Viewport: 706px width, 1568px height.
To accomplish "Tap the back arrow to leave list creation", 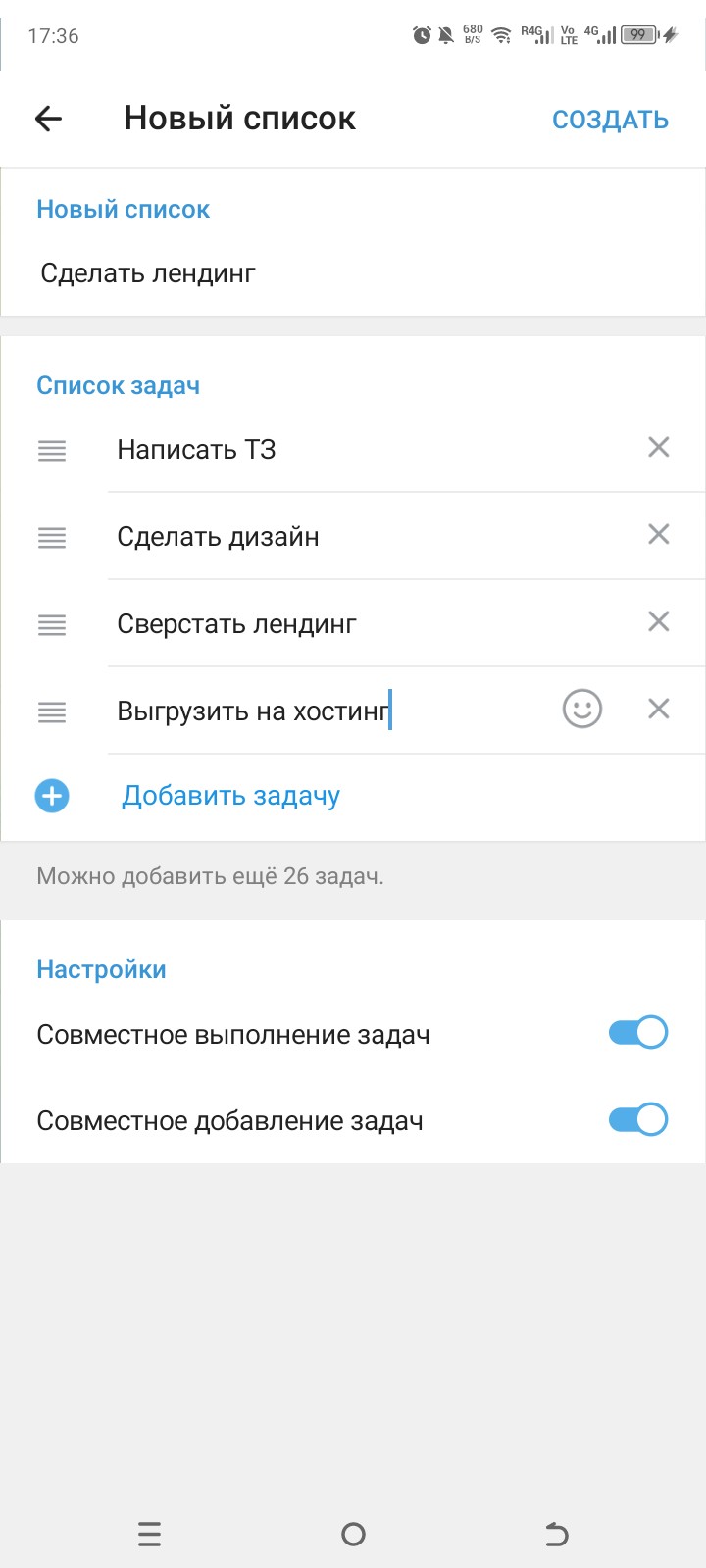I will (x=47, y=118).
